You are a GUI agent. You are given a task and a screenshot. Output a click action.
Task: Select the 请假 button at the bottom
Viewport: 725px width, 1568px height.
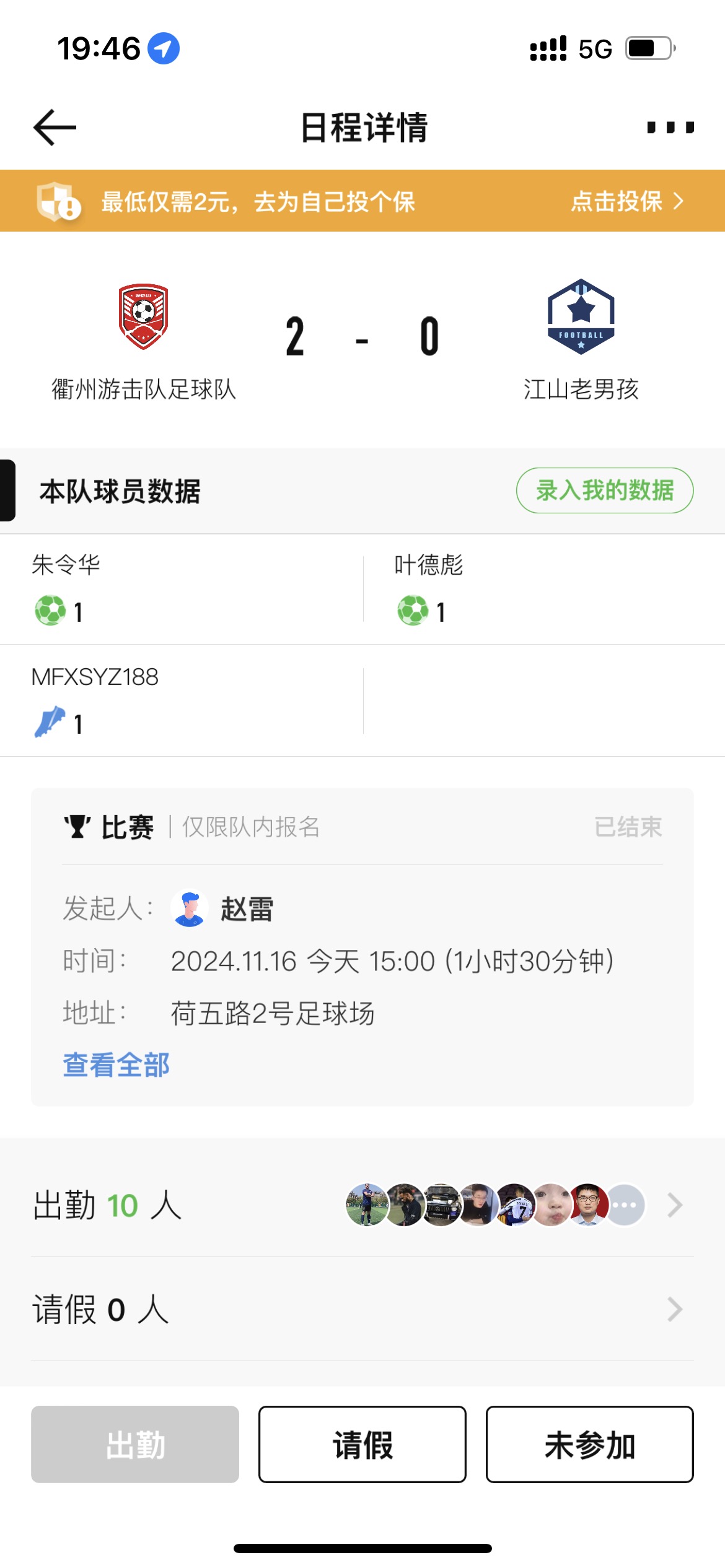[x=362, y=1444]
